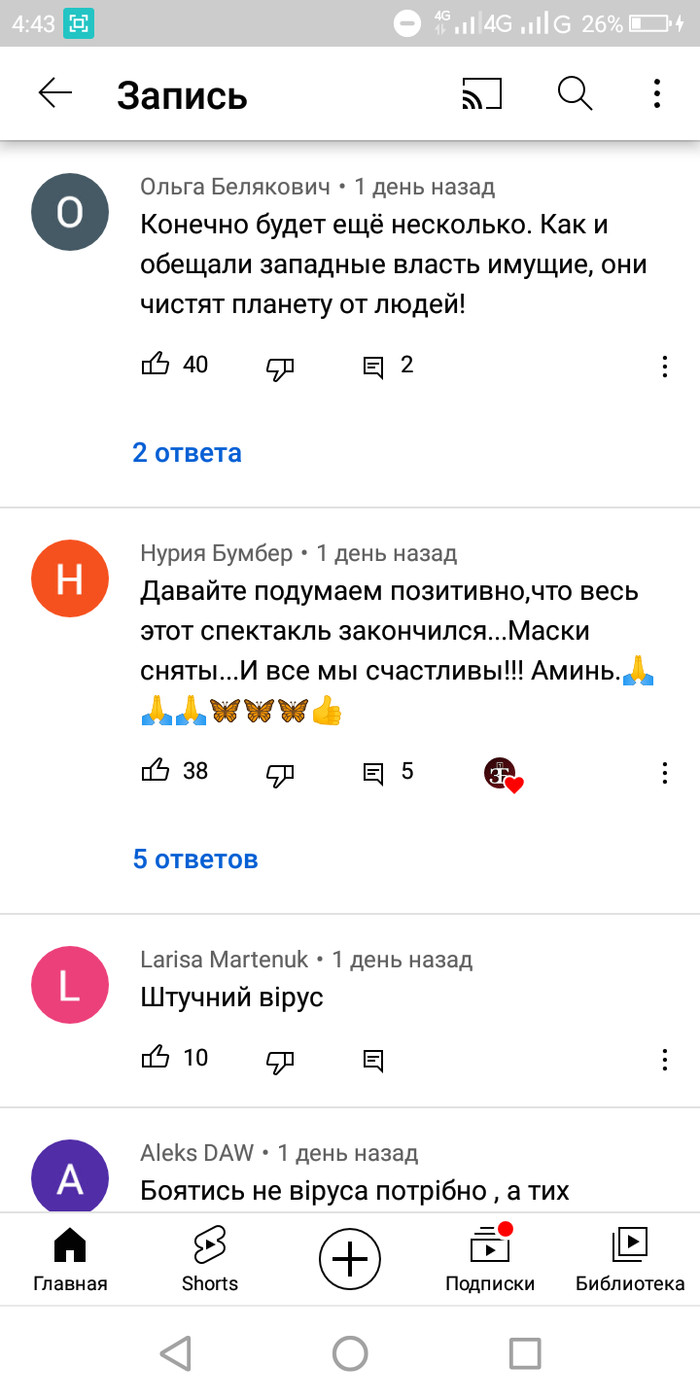Dislike Ольга Белякович's comment

(280, 367)
